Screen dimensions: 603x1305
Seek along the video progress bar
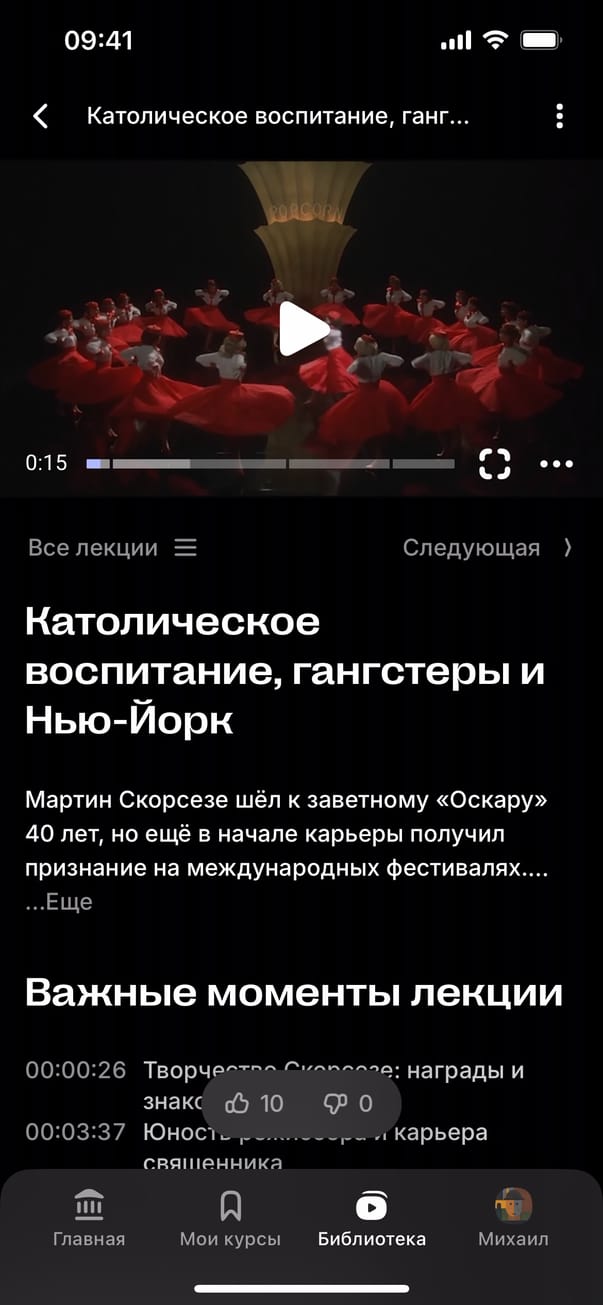[270, 464]
